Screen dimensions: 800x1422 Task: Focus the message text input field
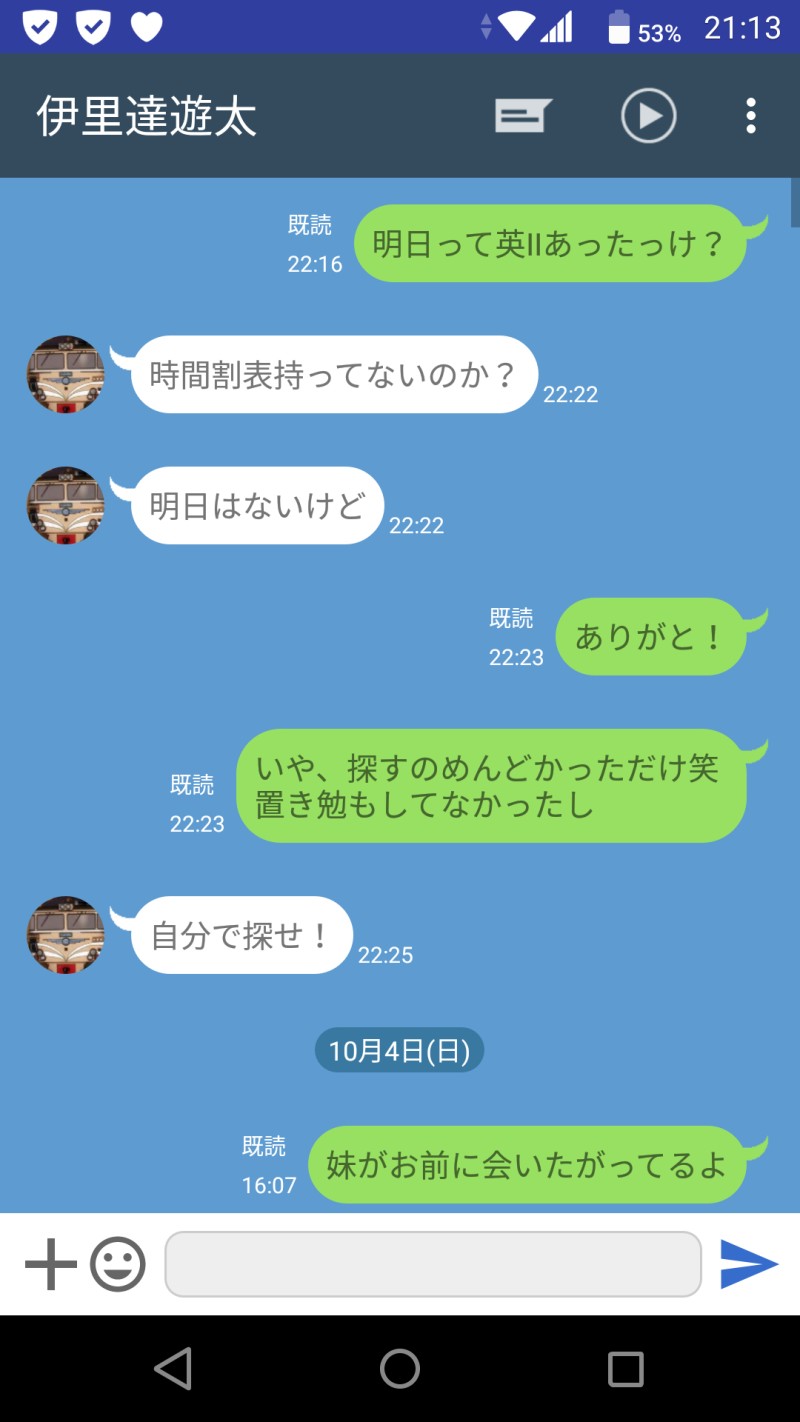(x=433, y=1264)
